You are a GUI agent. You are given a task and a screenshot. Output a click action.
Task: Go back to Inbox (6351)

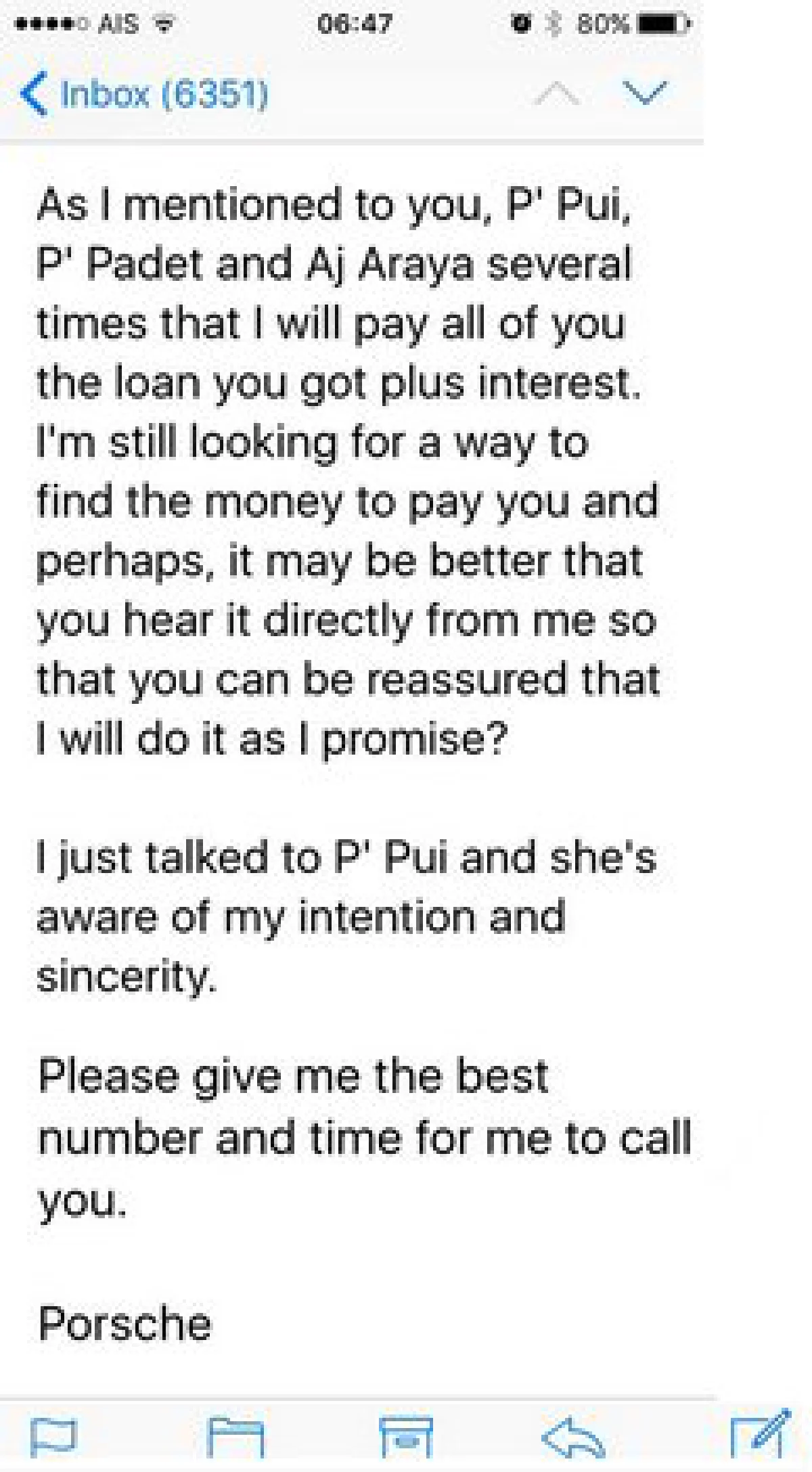(x=144, y=94)
